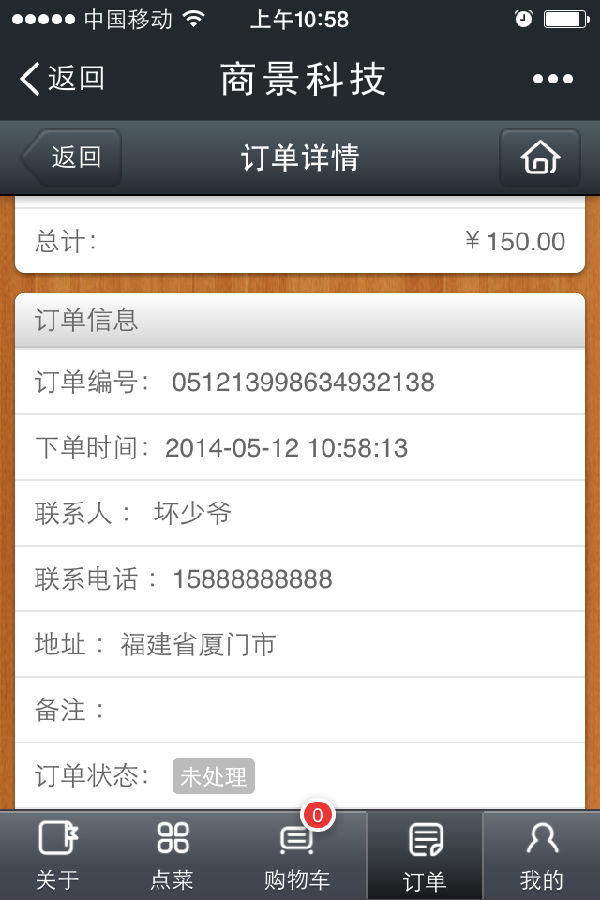Image resolution: width=600 pixels, height=900 pixels.
Task: Open the three-dot overflow menu
Action: (x=552, y=79)
